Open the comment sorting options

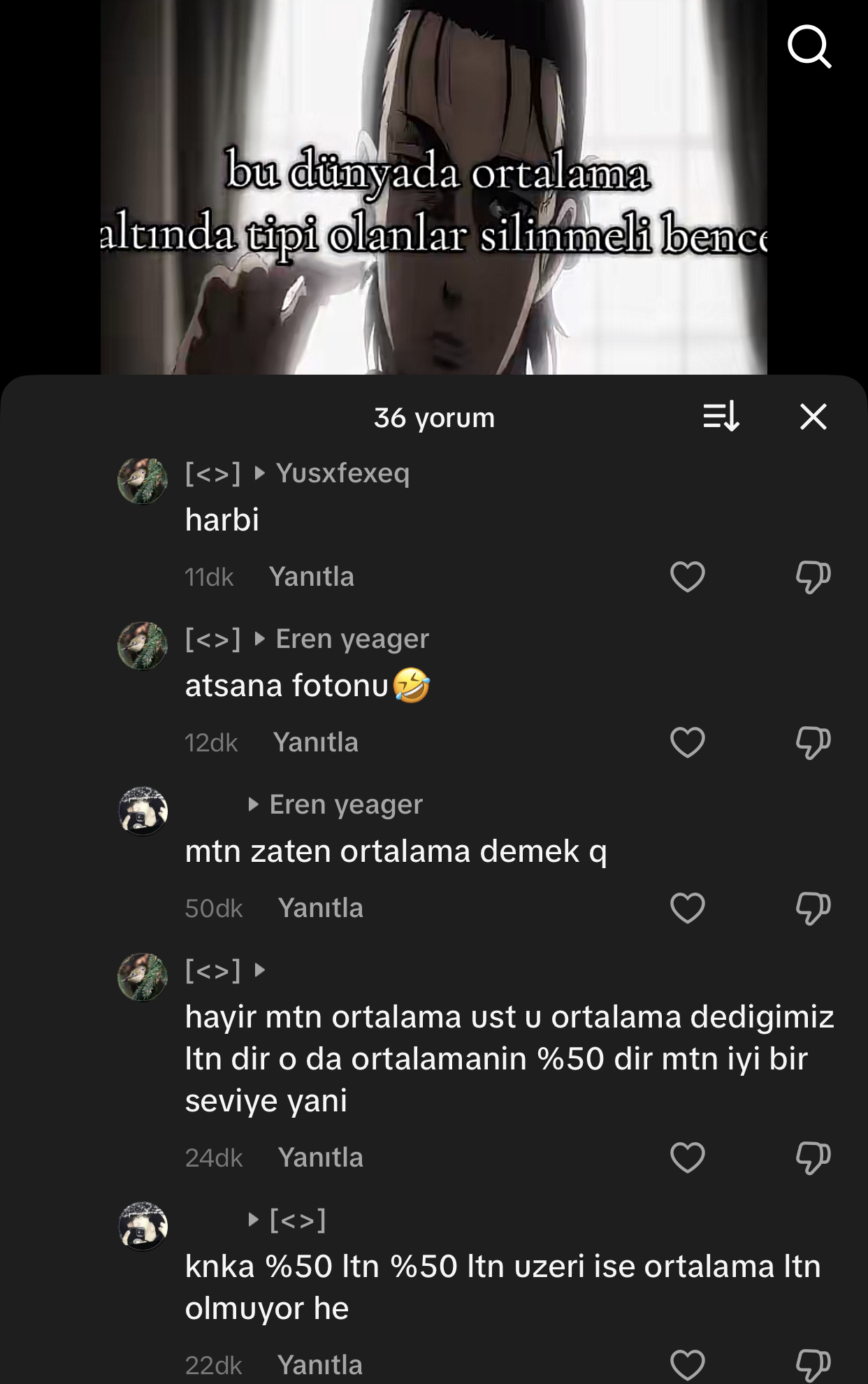point(721,417)
